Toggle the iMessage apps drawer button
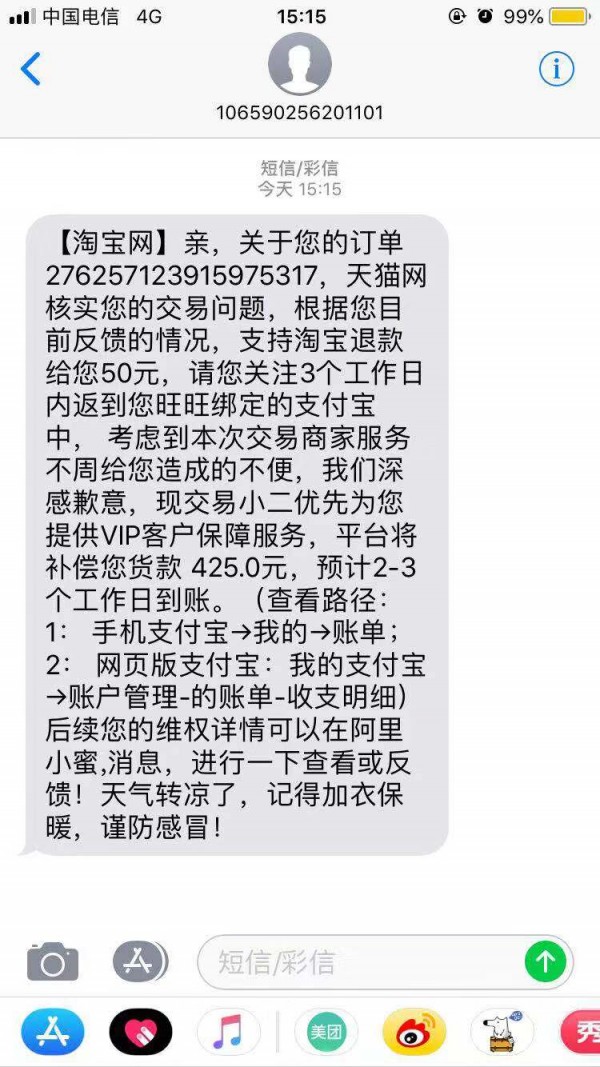The width and height of the screenshot is (600, 1067). [140, 961]
